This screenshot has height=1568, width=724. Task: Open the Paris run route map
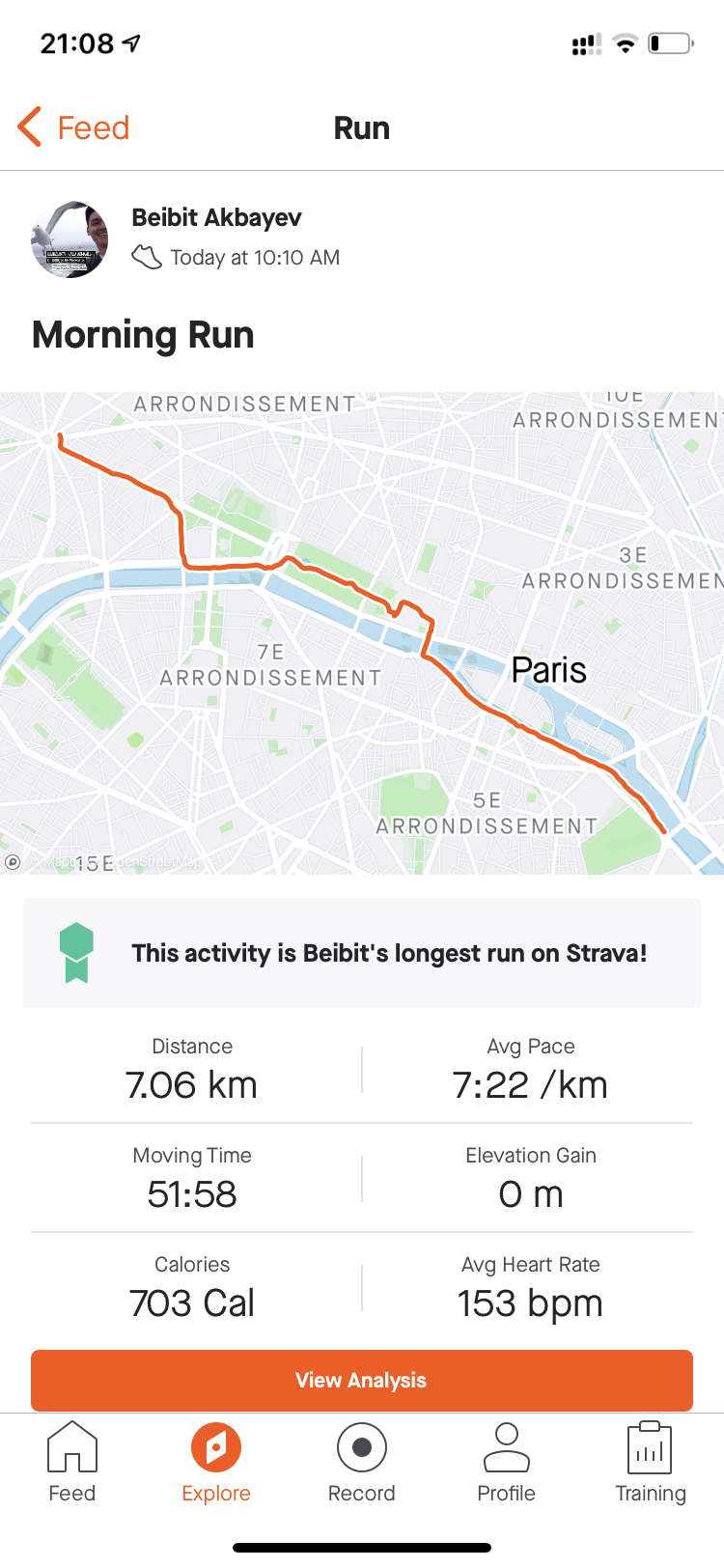click(362, 632)
